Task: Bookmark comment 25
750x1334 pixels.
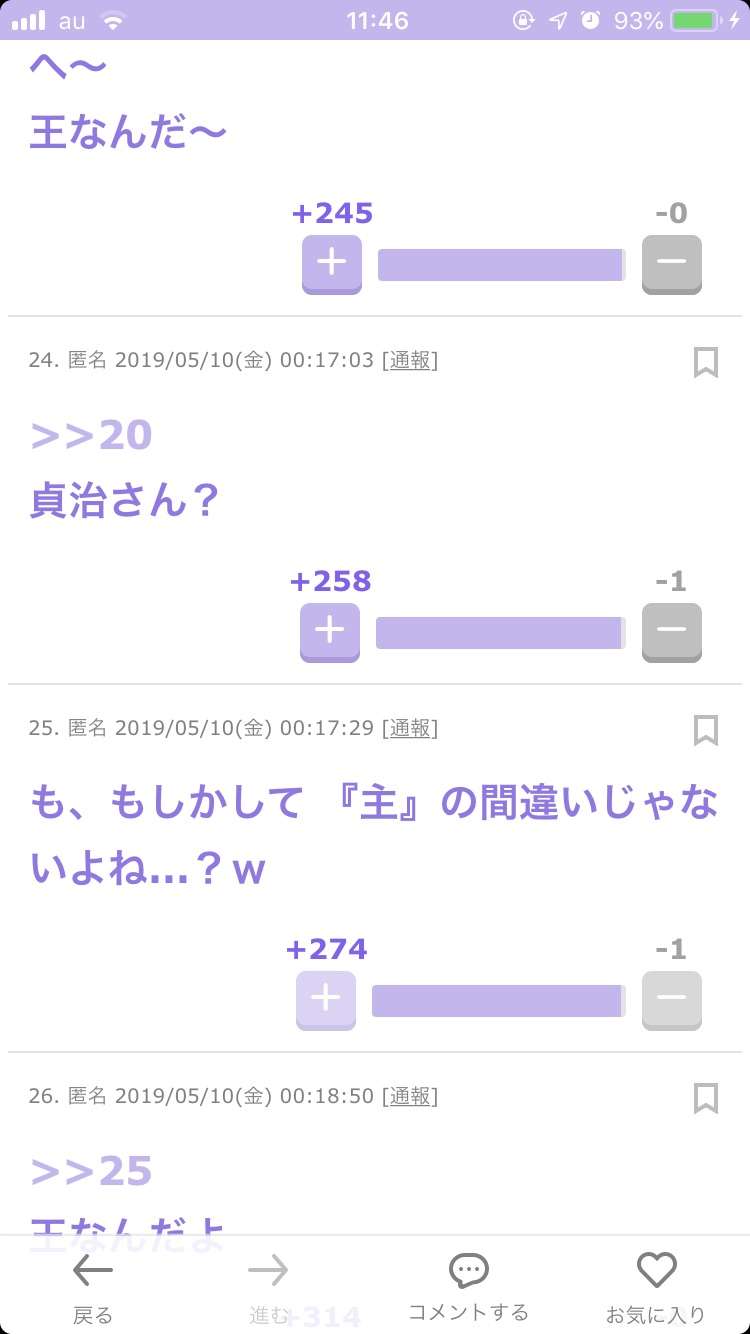Action: click(x=705, y=730)
